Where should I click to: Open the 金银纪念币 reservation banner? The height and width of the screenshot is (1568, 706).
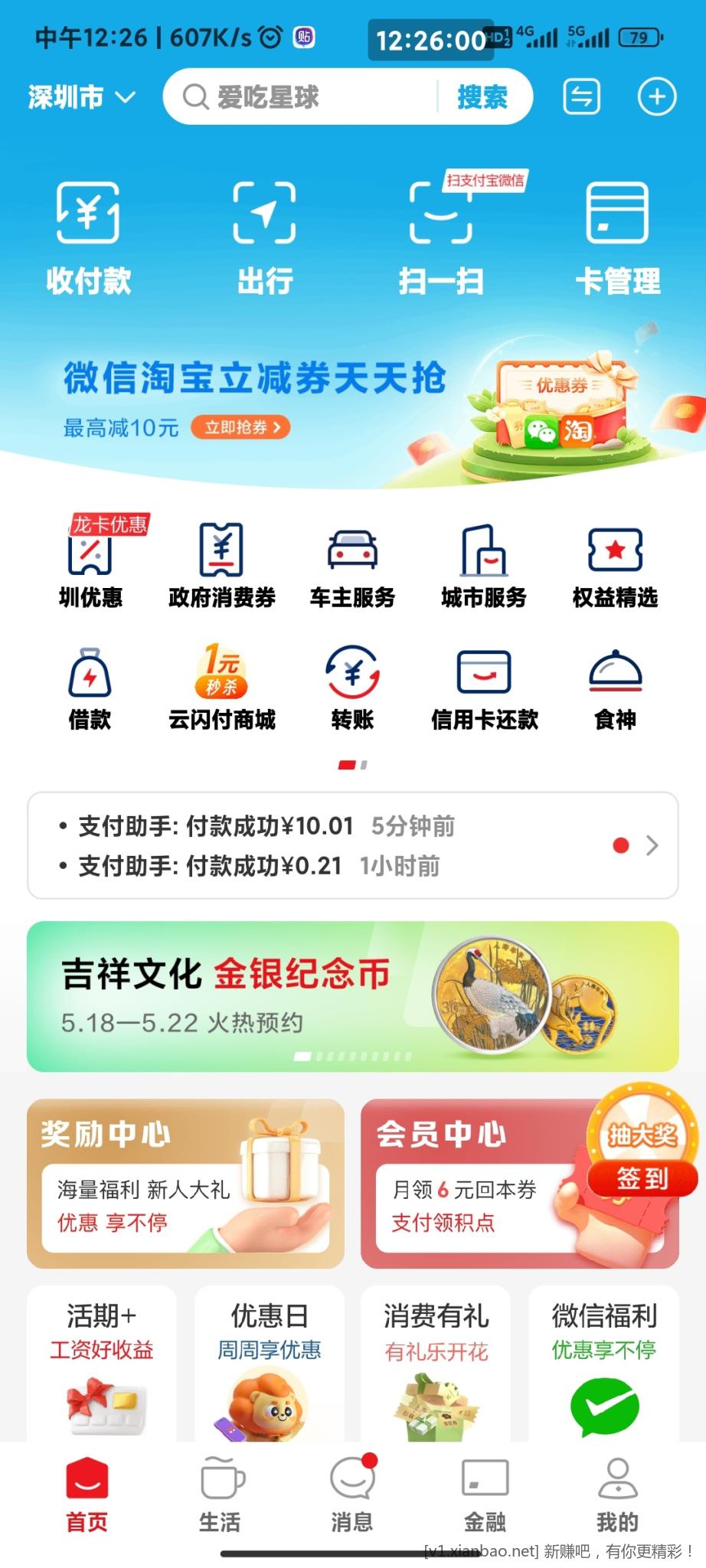[x=352, y=996]
